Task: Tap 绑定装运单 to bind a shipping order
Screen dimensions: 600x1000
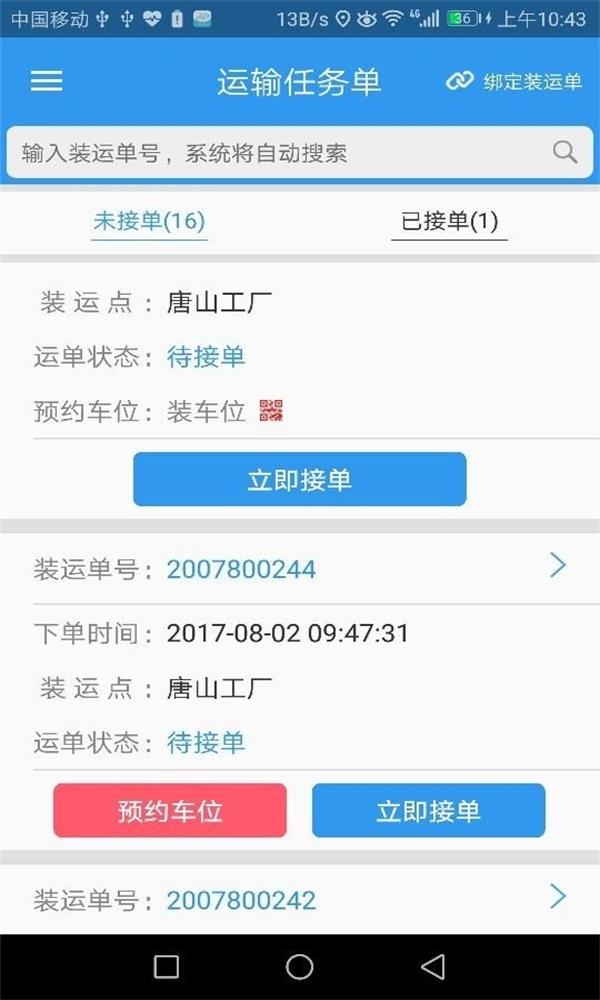Action: tap(514, 82)
